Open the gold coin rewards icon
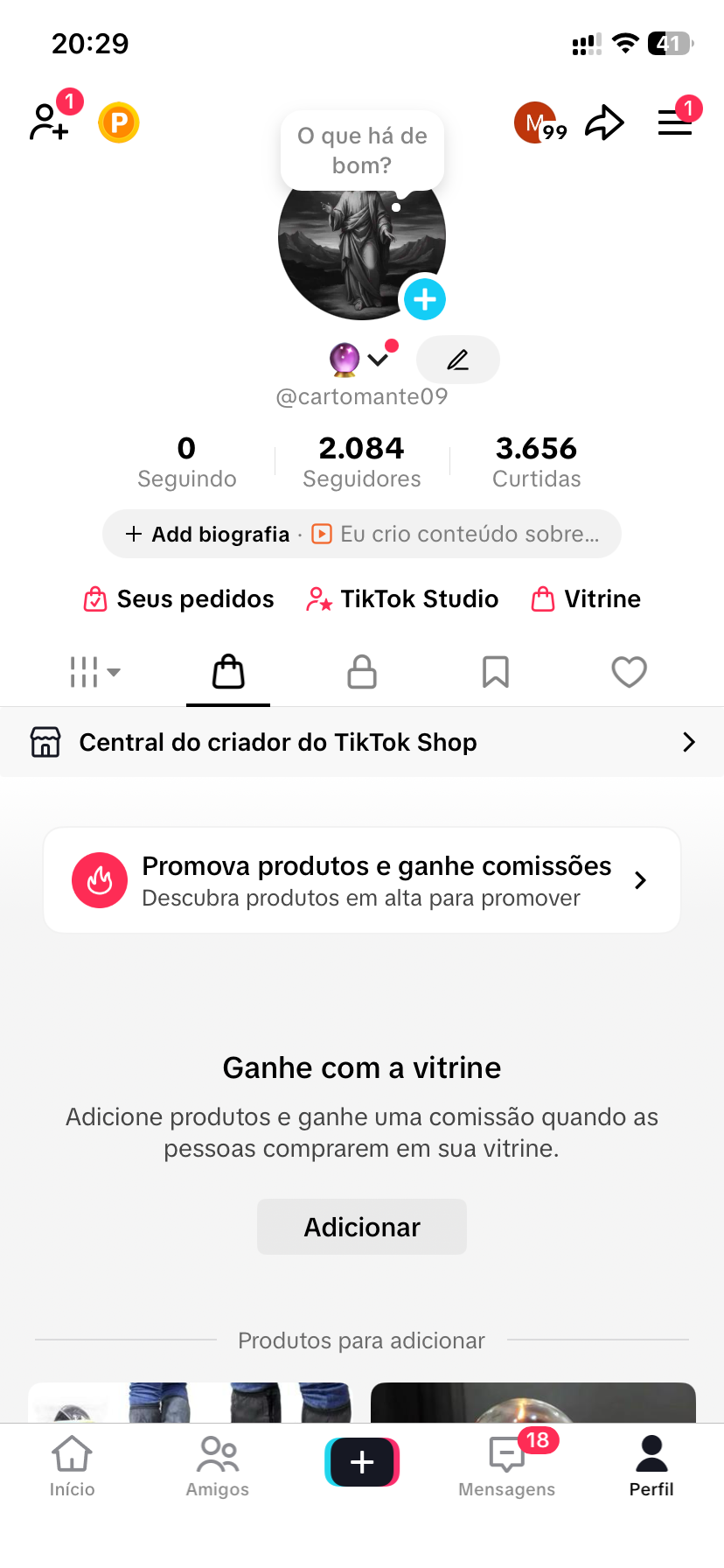The image size is (724, 1568). 119,123
